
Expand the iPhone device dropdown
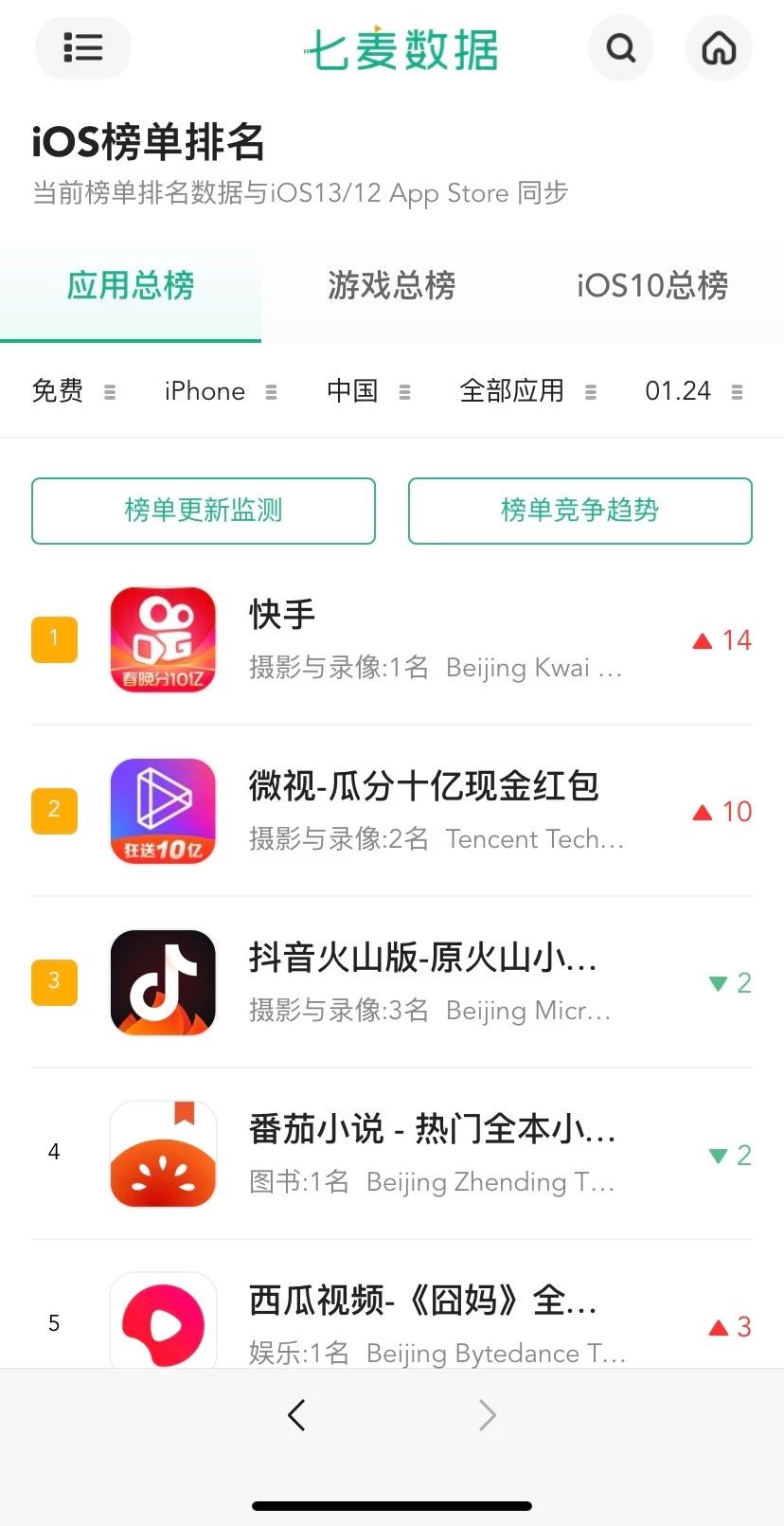click(x=220, y=391)
